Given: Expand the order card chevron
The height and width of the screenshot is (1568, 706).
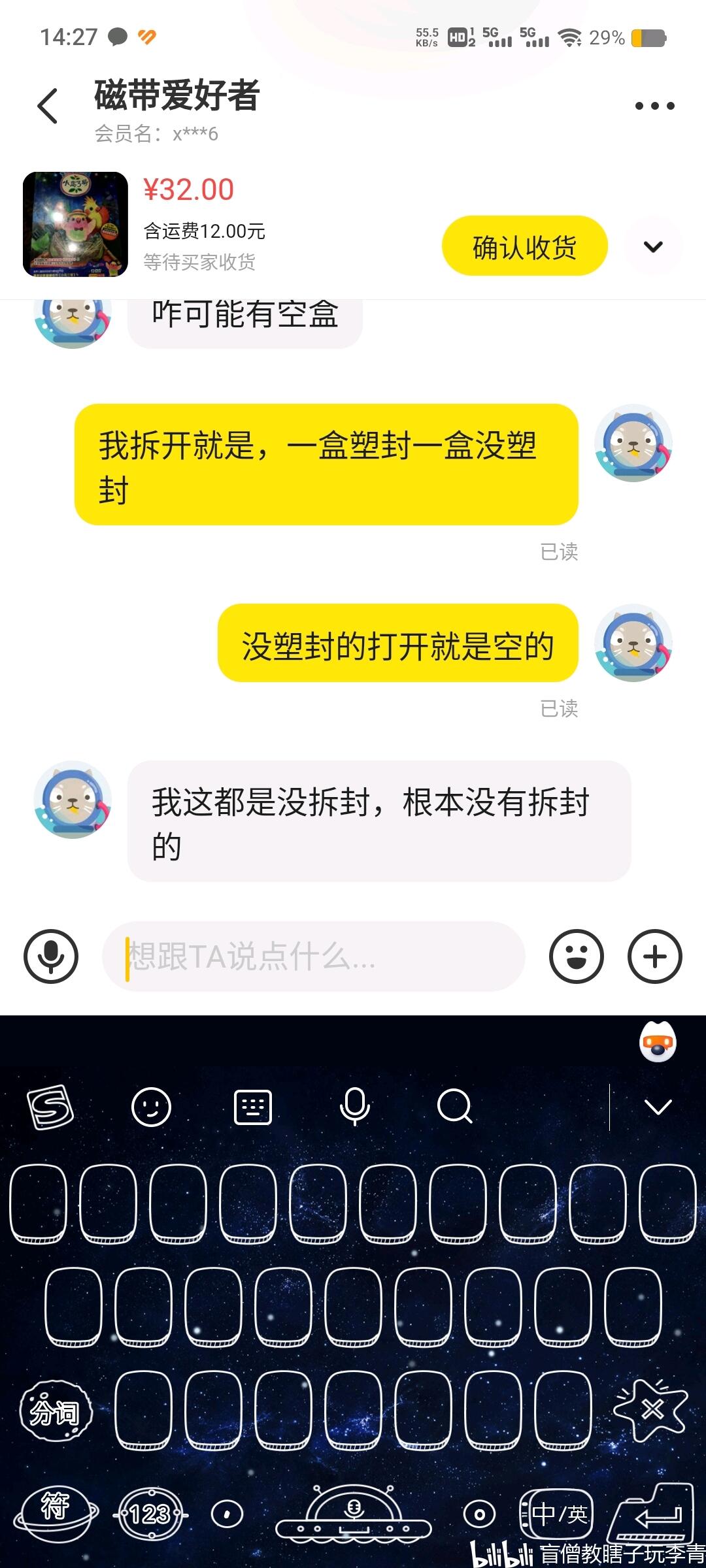Looking at the screenshot, I should click(653, 247).
